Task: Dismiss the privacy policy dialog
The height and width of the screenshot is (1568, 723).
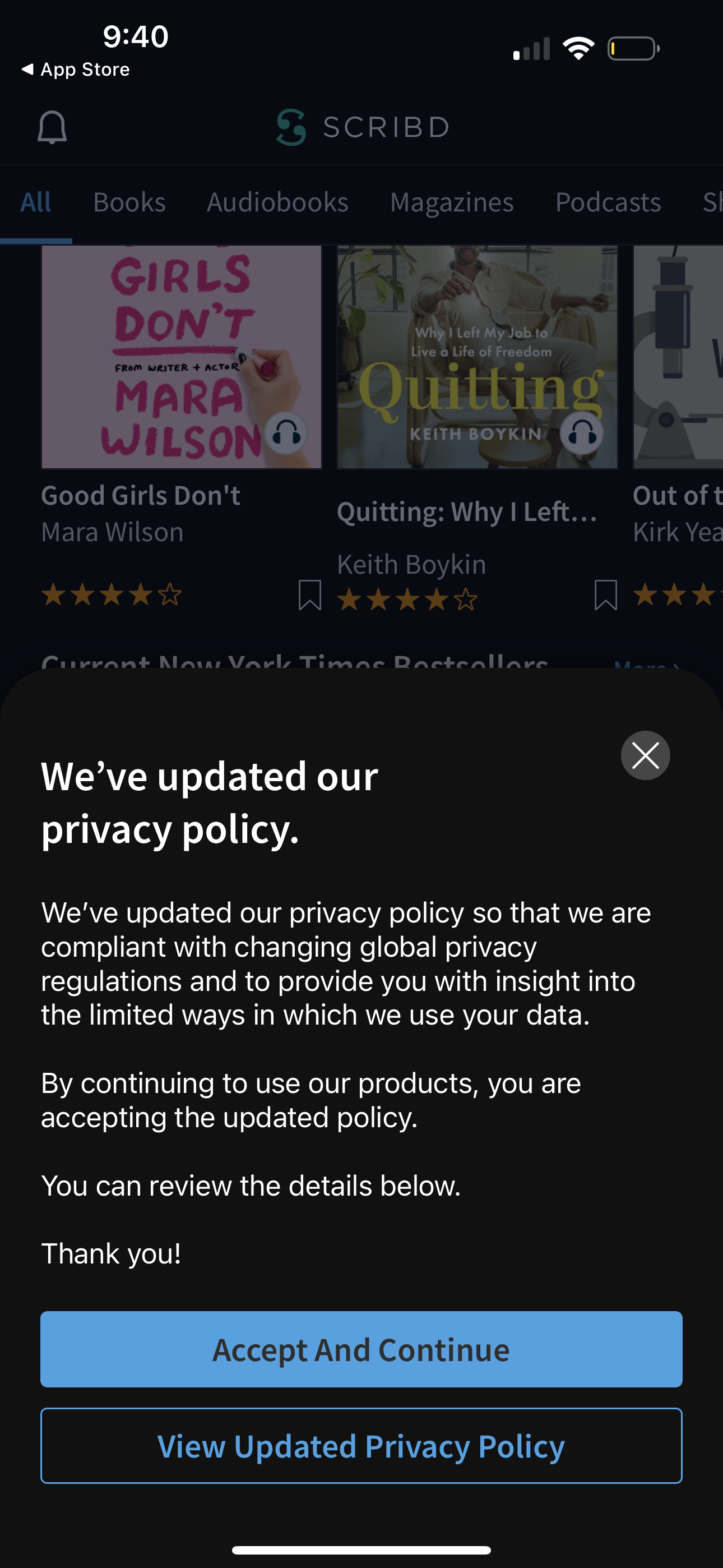Action: pyautogui.click(x=645, y=755)
